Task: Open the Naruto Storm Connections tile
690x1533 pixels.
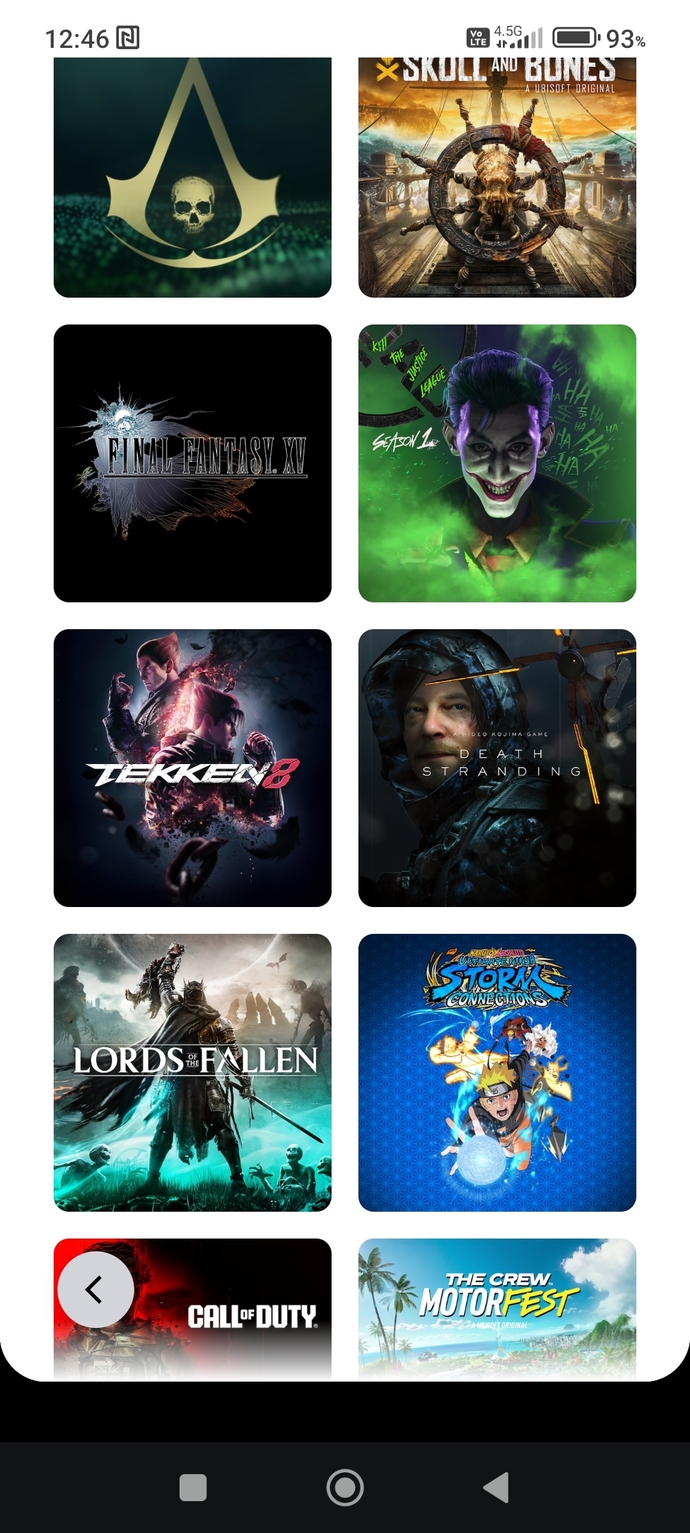Action: coord(497,1073)
